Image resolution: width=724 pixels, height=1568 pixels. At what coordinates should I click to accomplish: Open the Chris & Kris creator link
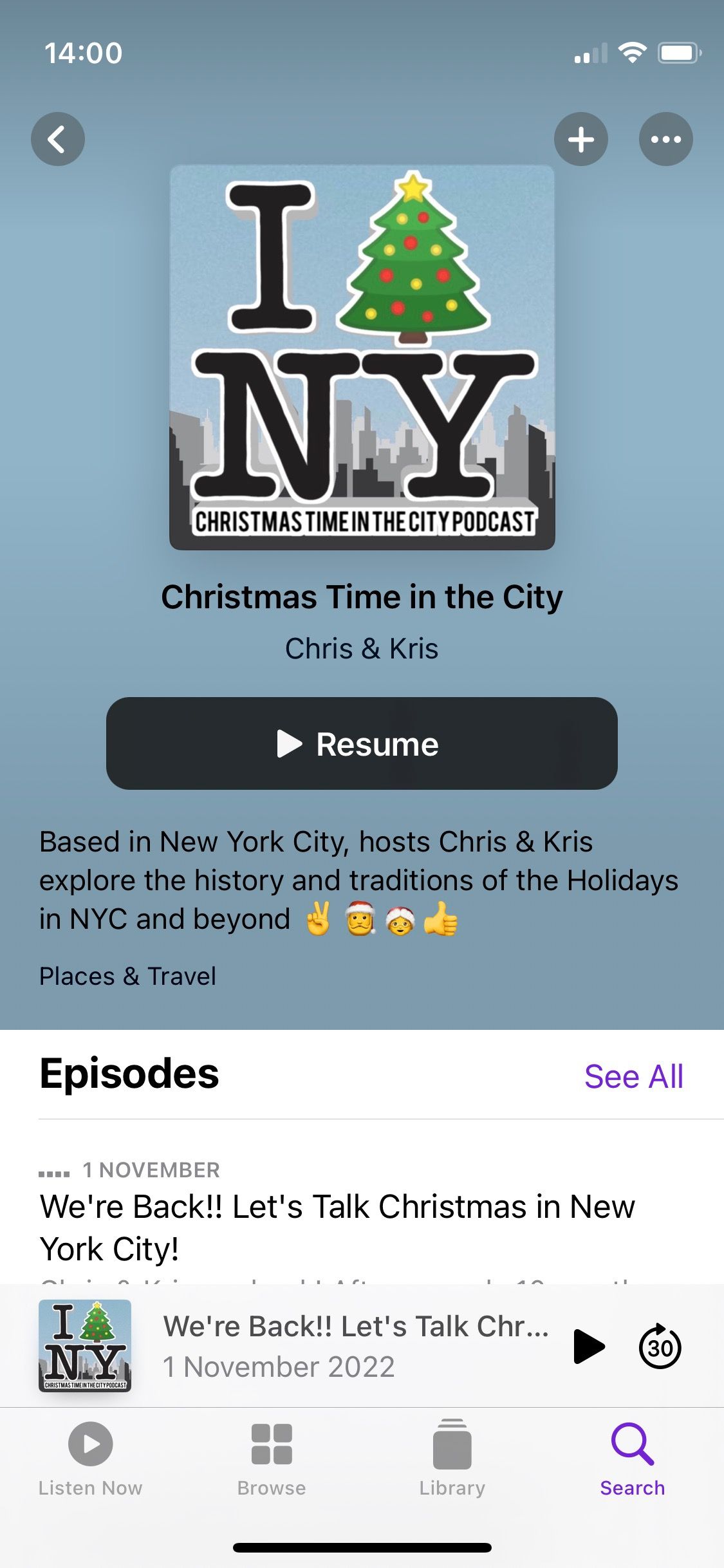click(x=362, y=648)
